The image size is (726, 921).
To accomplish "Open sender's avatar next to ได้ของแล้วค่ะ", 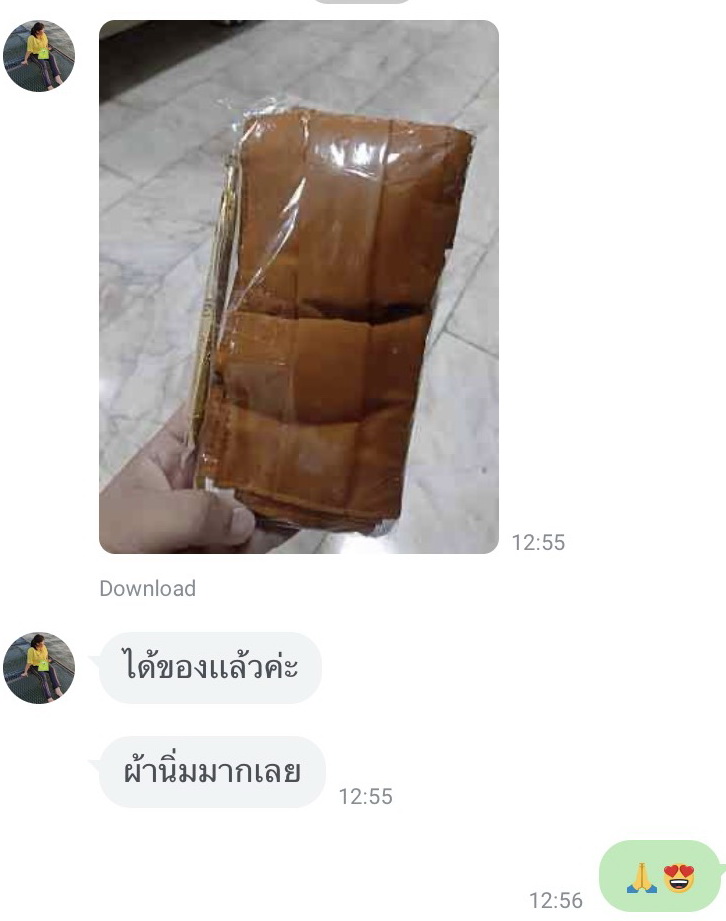I will click(39, 667).
